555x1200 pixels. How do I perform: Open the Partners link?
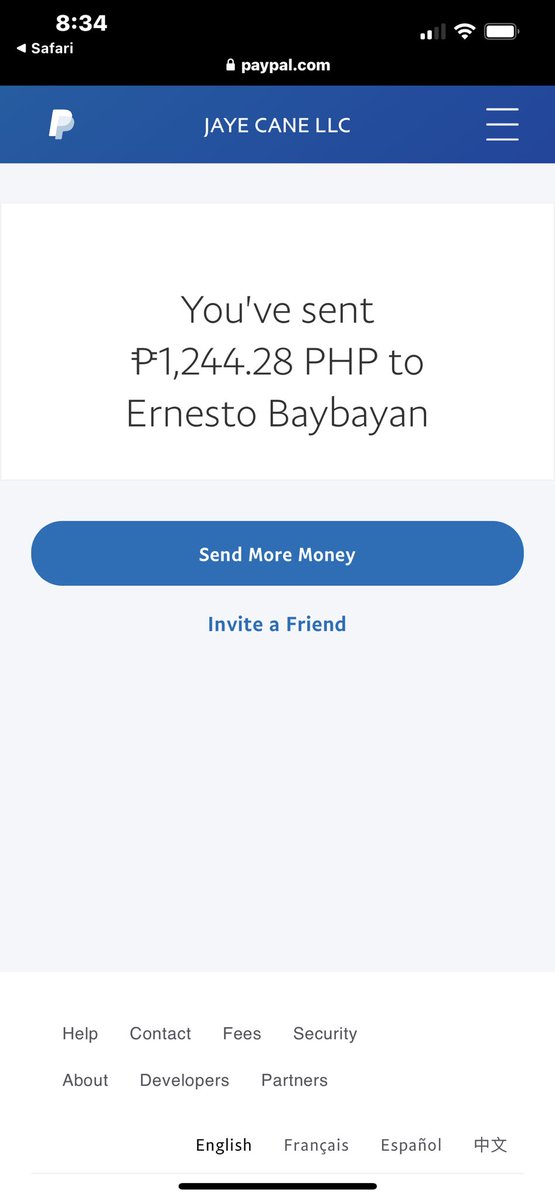point(294,1080)
